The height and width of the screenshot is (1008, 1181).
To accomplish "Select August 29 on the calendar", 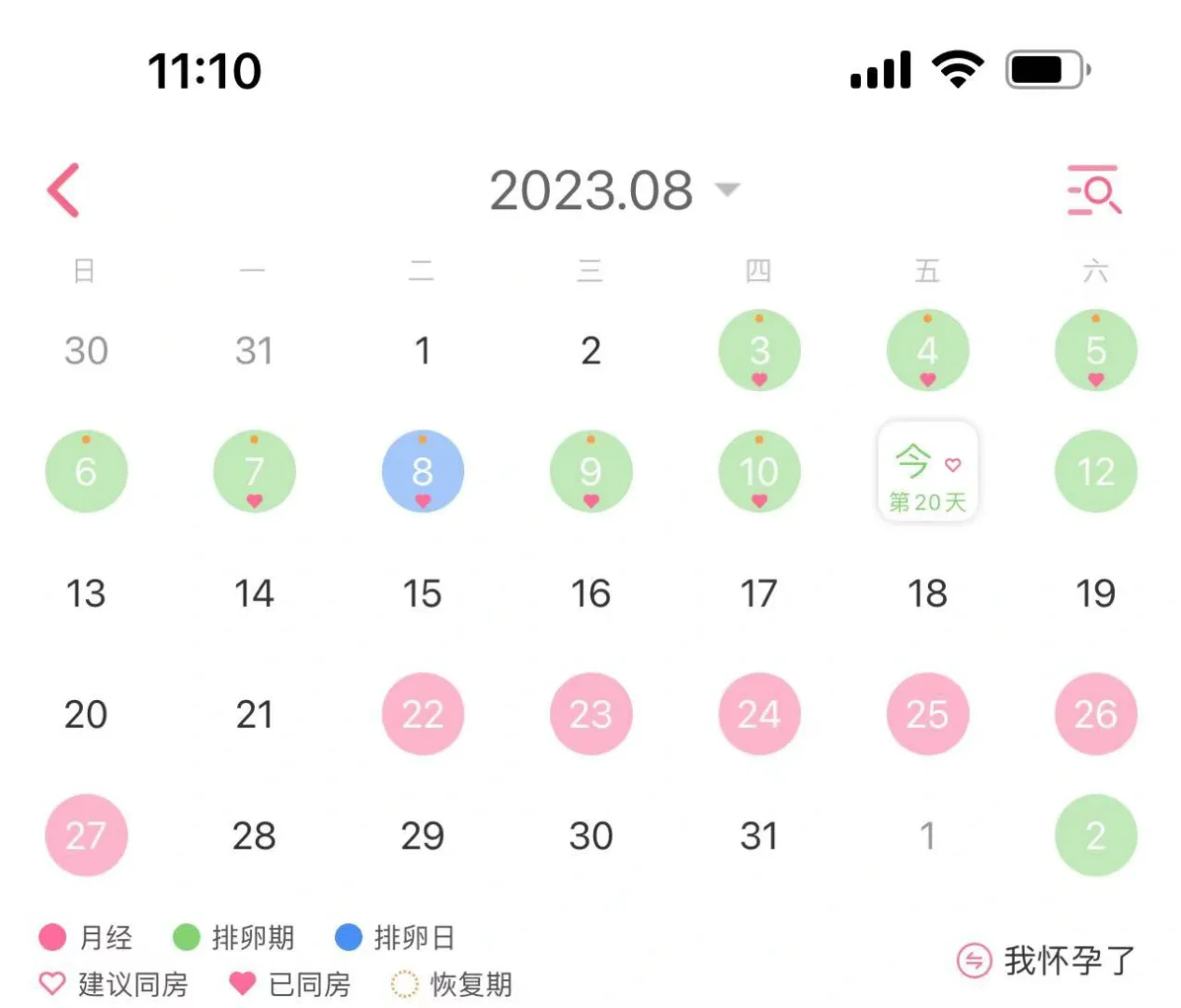I will click(x=422, y=835).
